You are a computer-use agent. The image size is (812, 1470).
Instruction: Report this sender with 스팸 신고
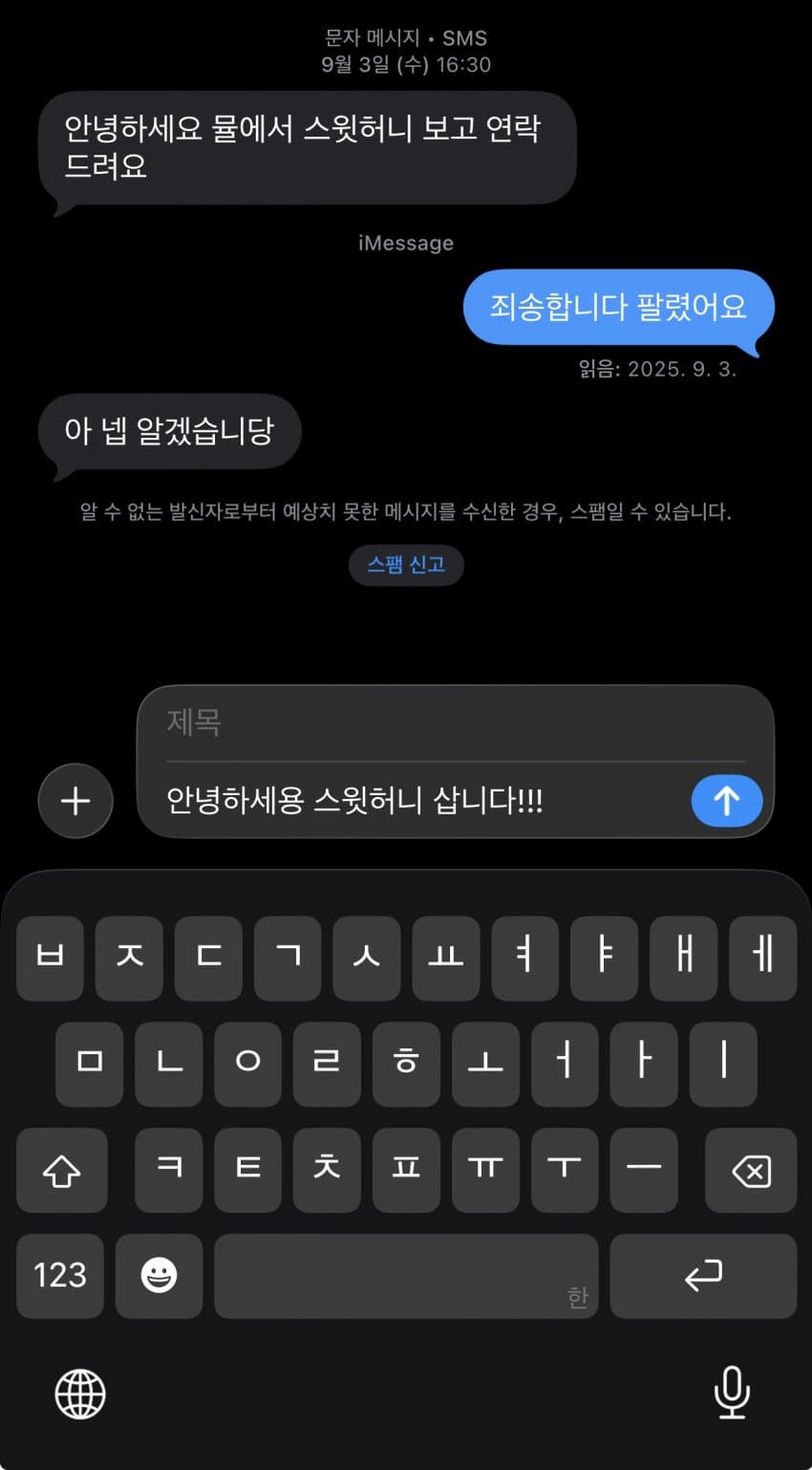[x=406, y=565]
